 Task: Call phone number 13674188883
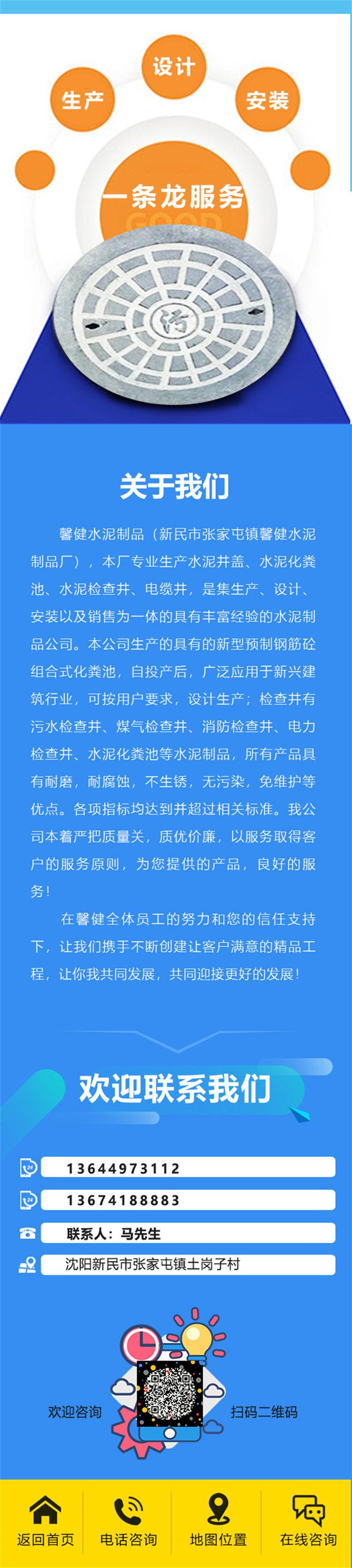click(x=123, y=1200)
